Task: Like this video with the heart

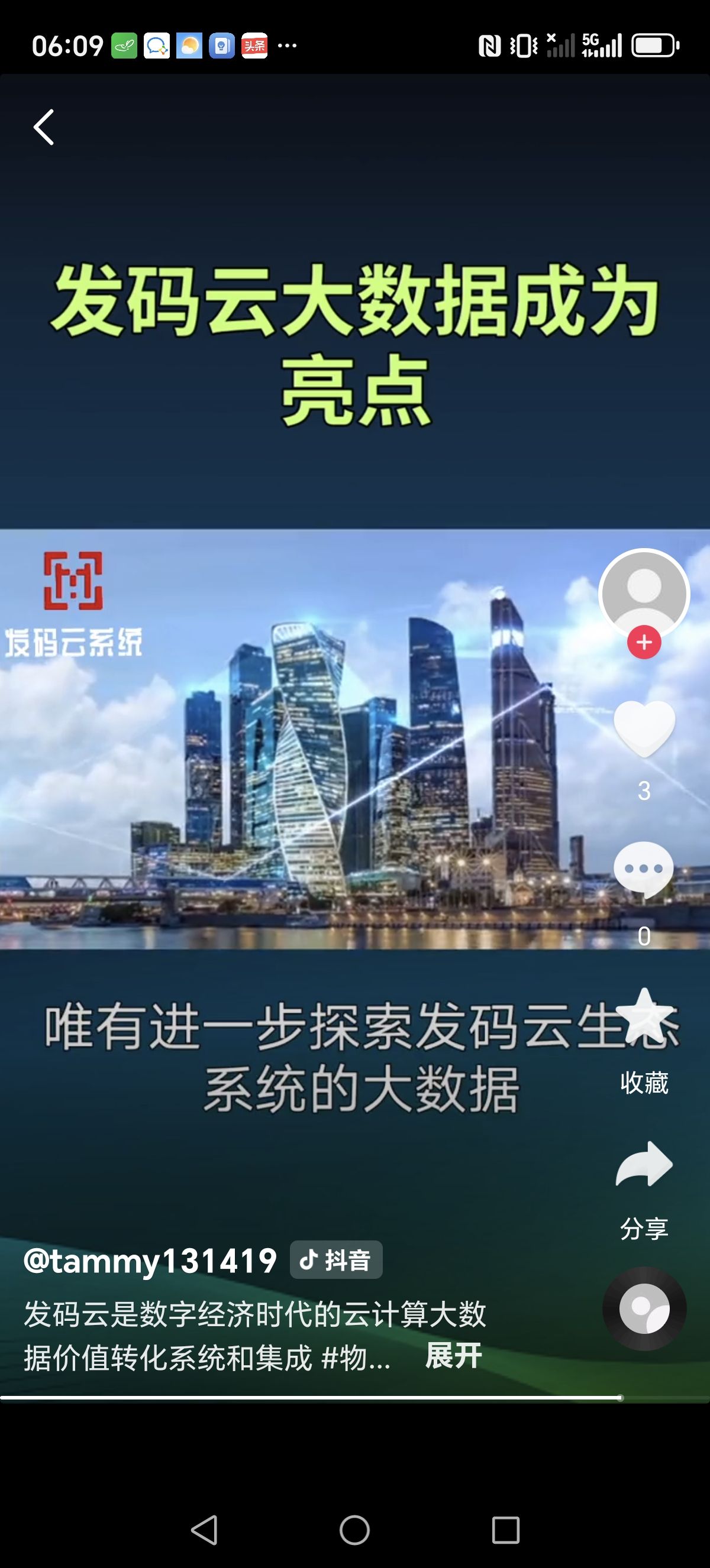Action: click(644, 727)
